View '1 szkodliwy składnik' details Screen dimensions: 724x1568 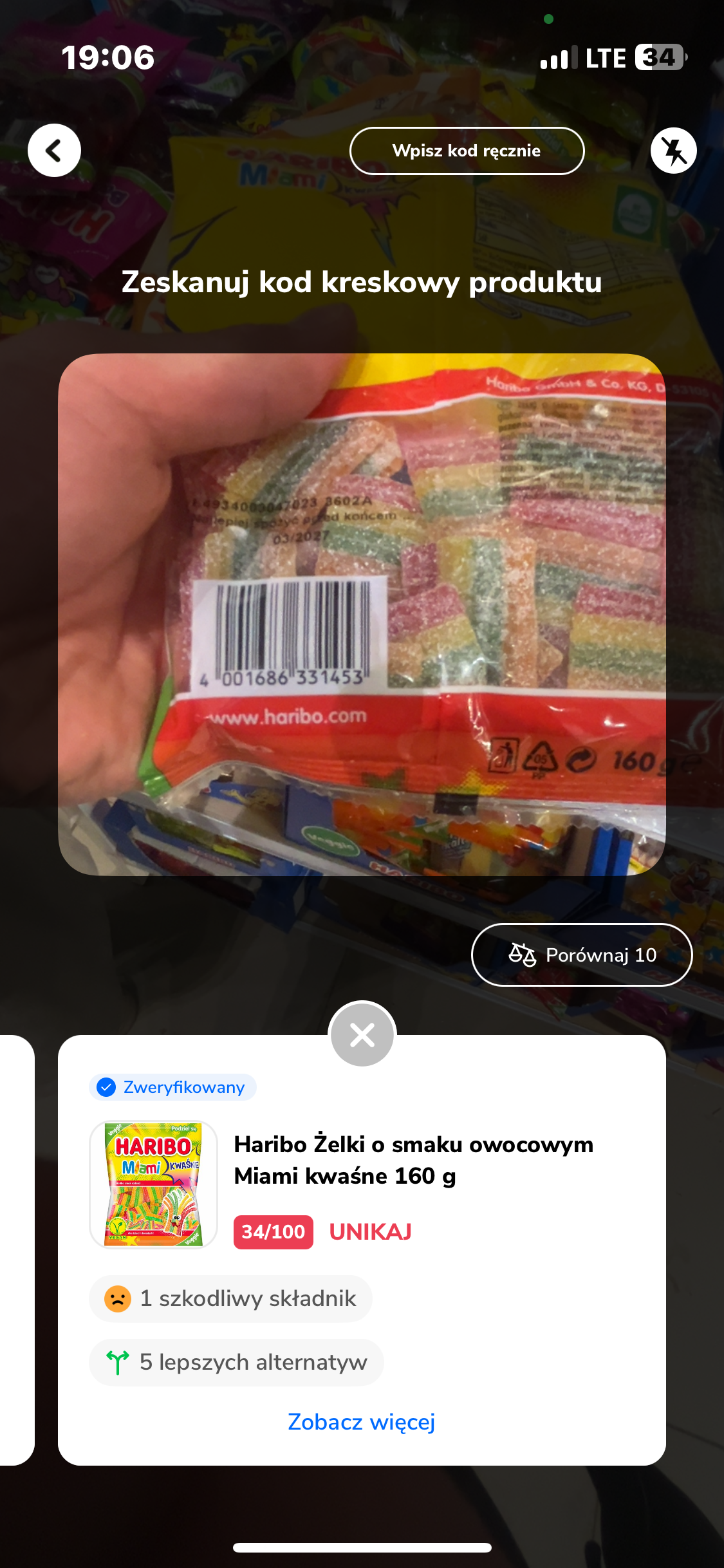[230, 1298]
